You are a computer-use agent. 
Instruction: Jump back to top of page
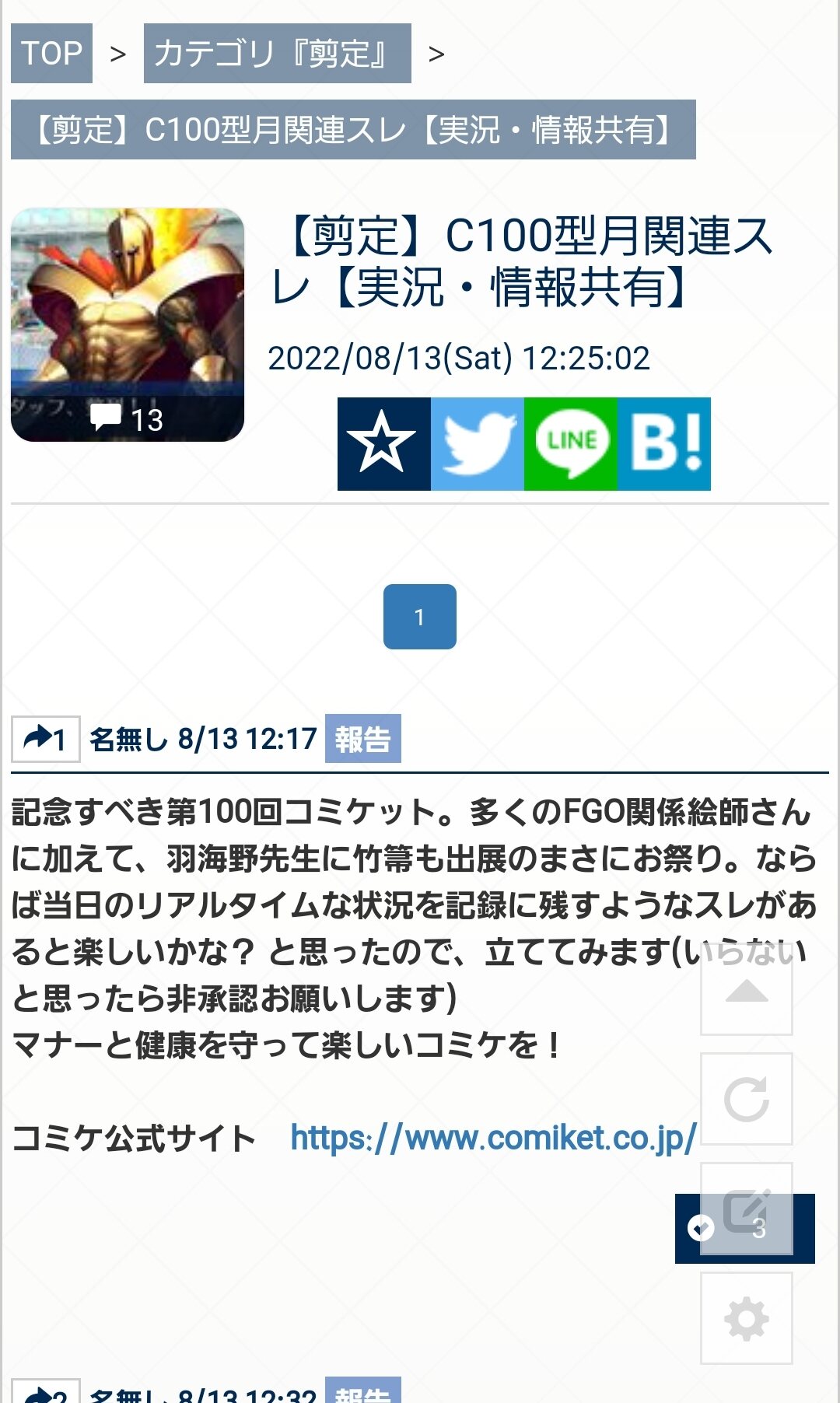pos(746,990)
